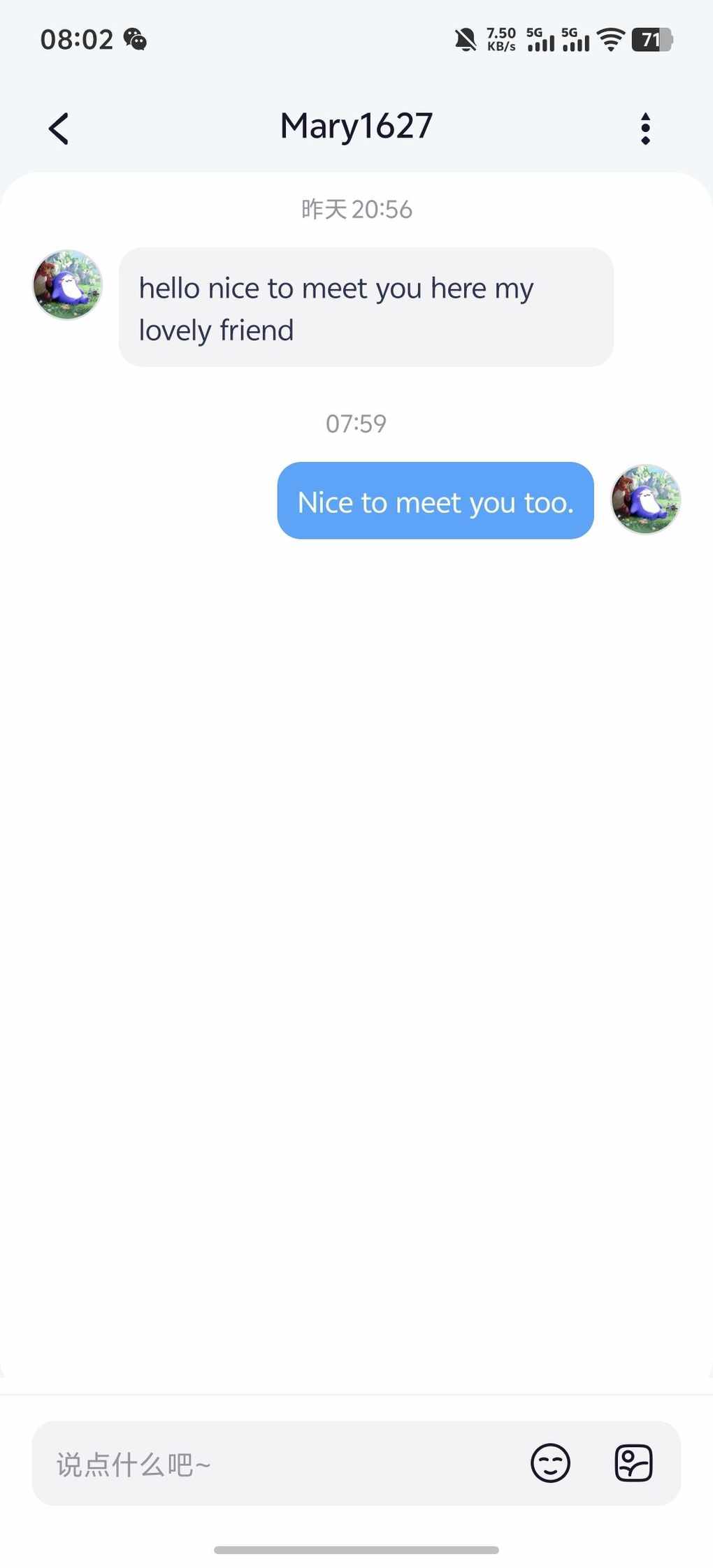The image size is (713, 1568).
Task: Open my avatar beside the blue message
Action: 645,499
